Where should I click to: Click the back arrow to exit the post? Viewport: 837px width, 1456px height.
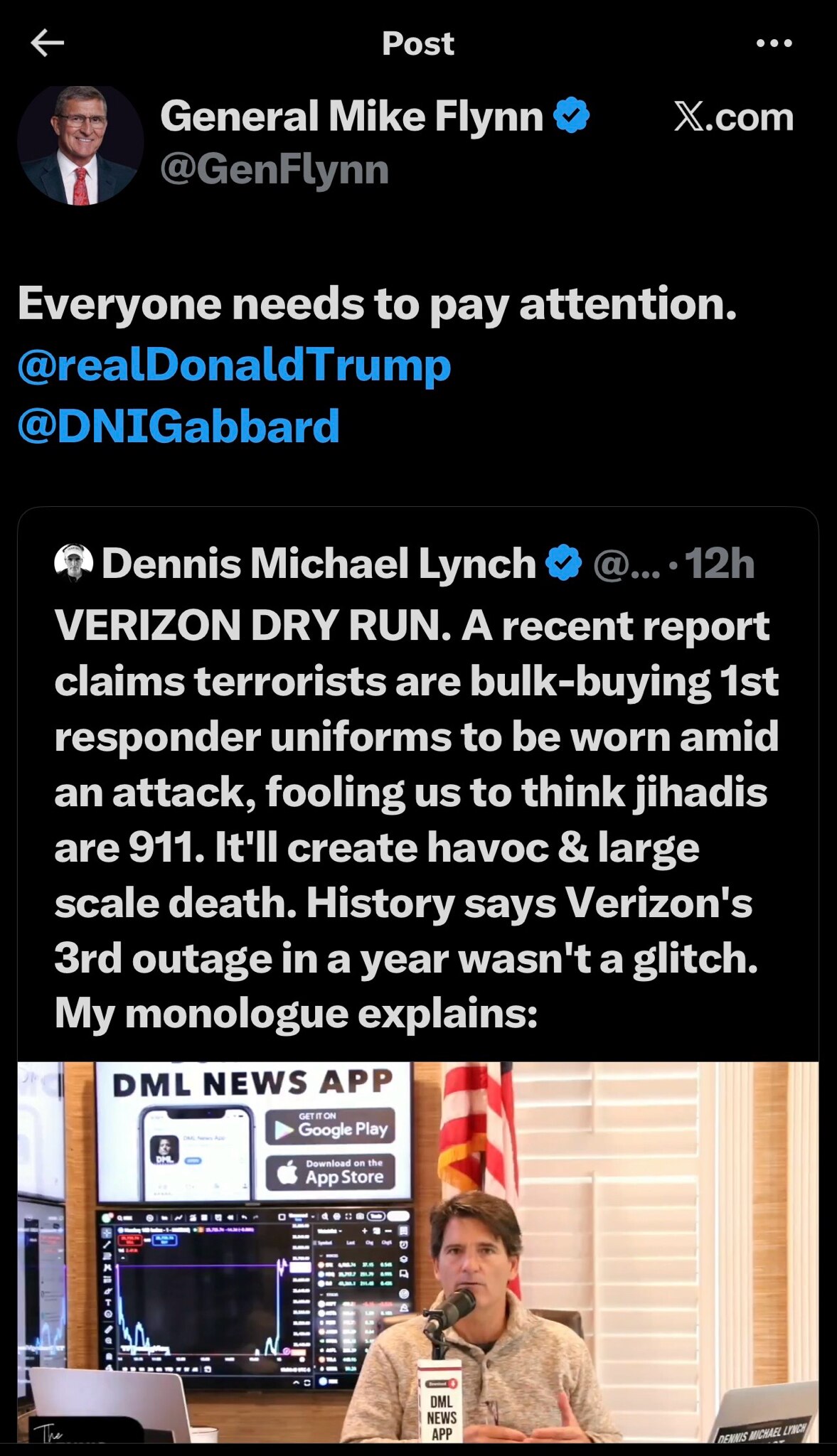point(47,43)
